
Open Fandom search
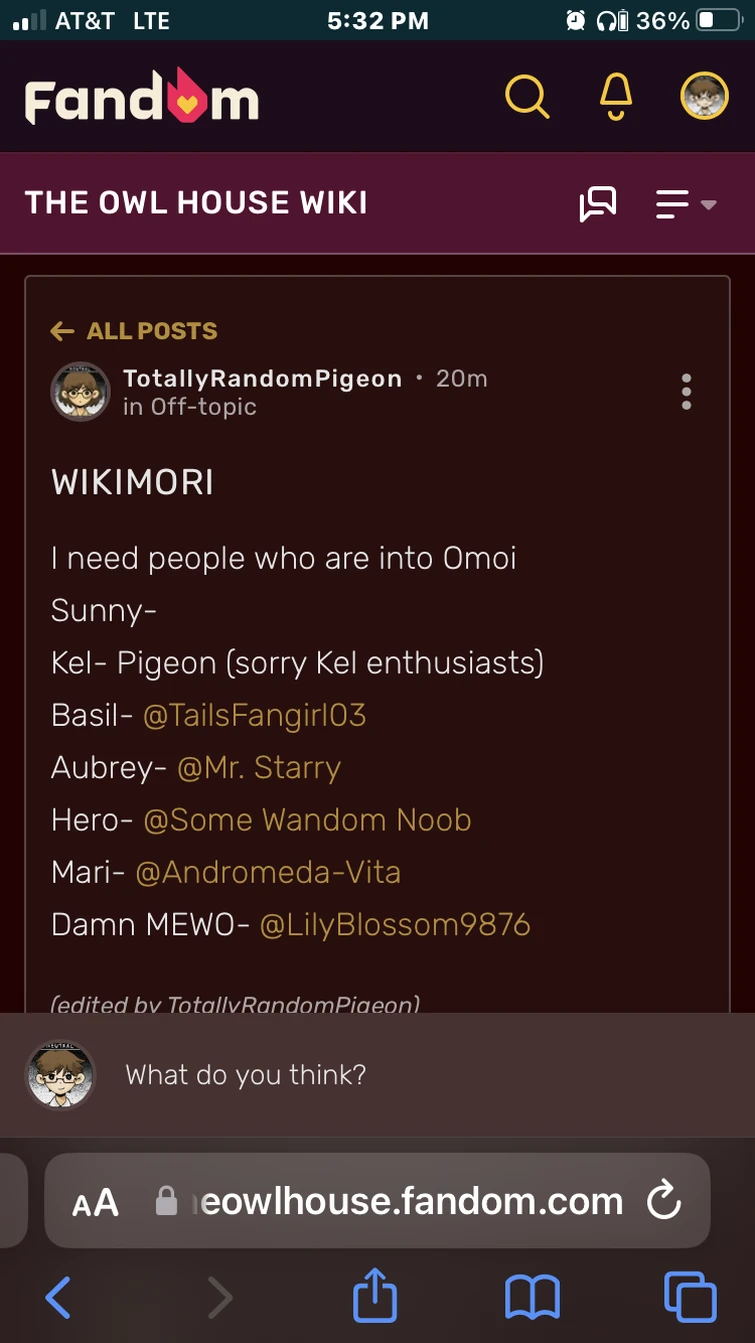coord(528,96)
